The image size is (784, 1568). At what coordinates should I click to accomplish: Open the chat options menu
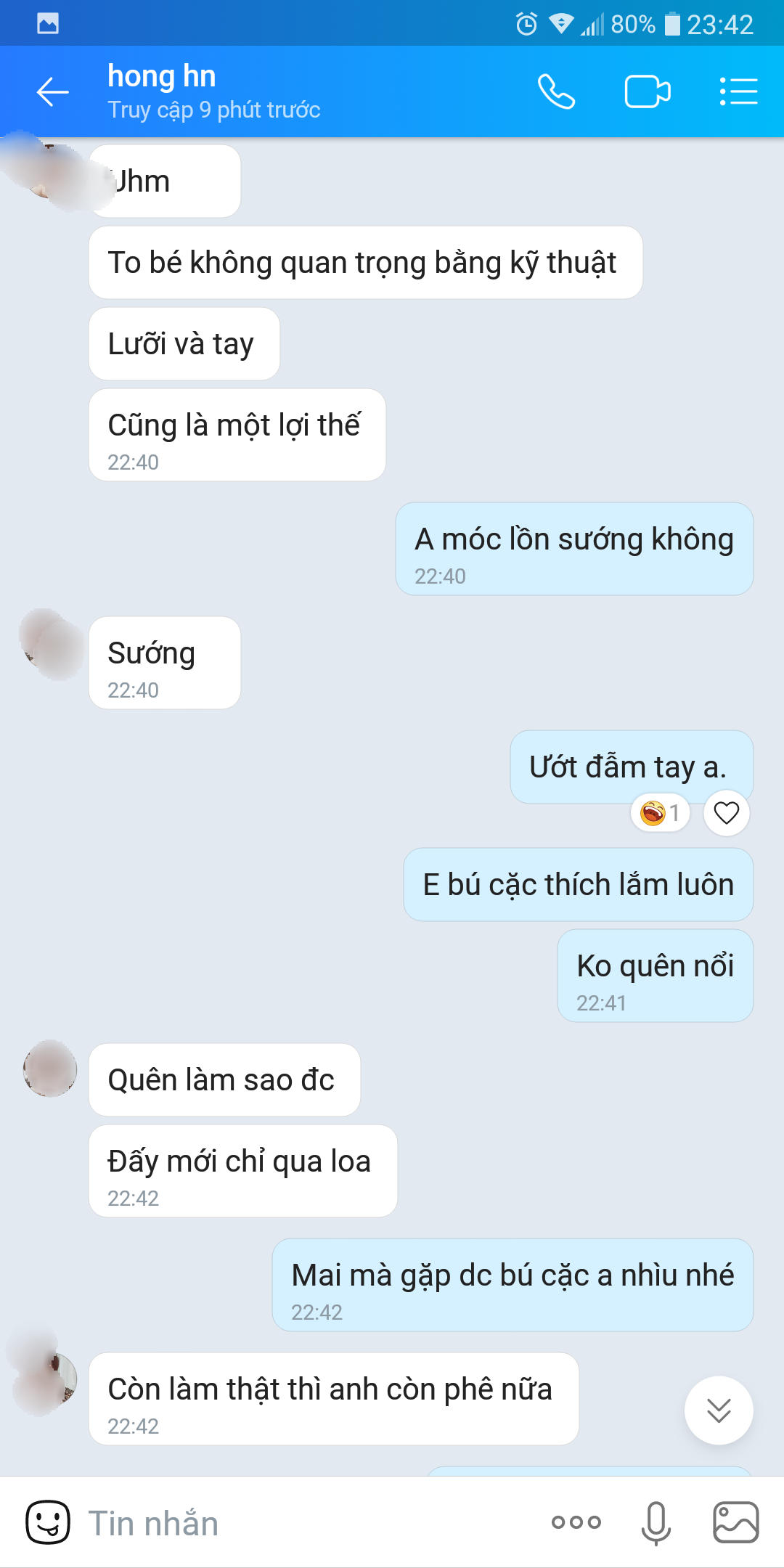738,92
